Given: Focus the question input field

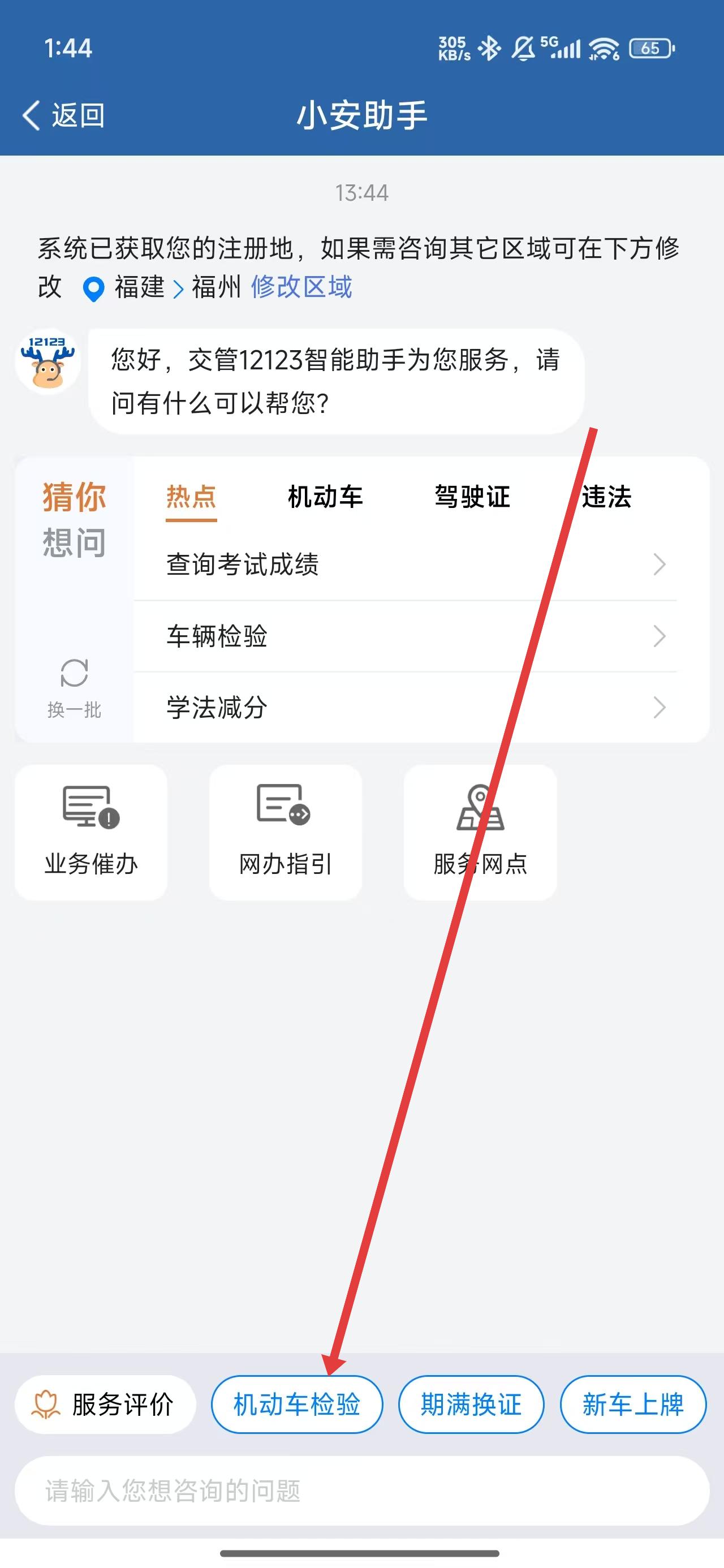Looking at the screenshot, I should [361, 1490].
